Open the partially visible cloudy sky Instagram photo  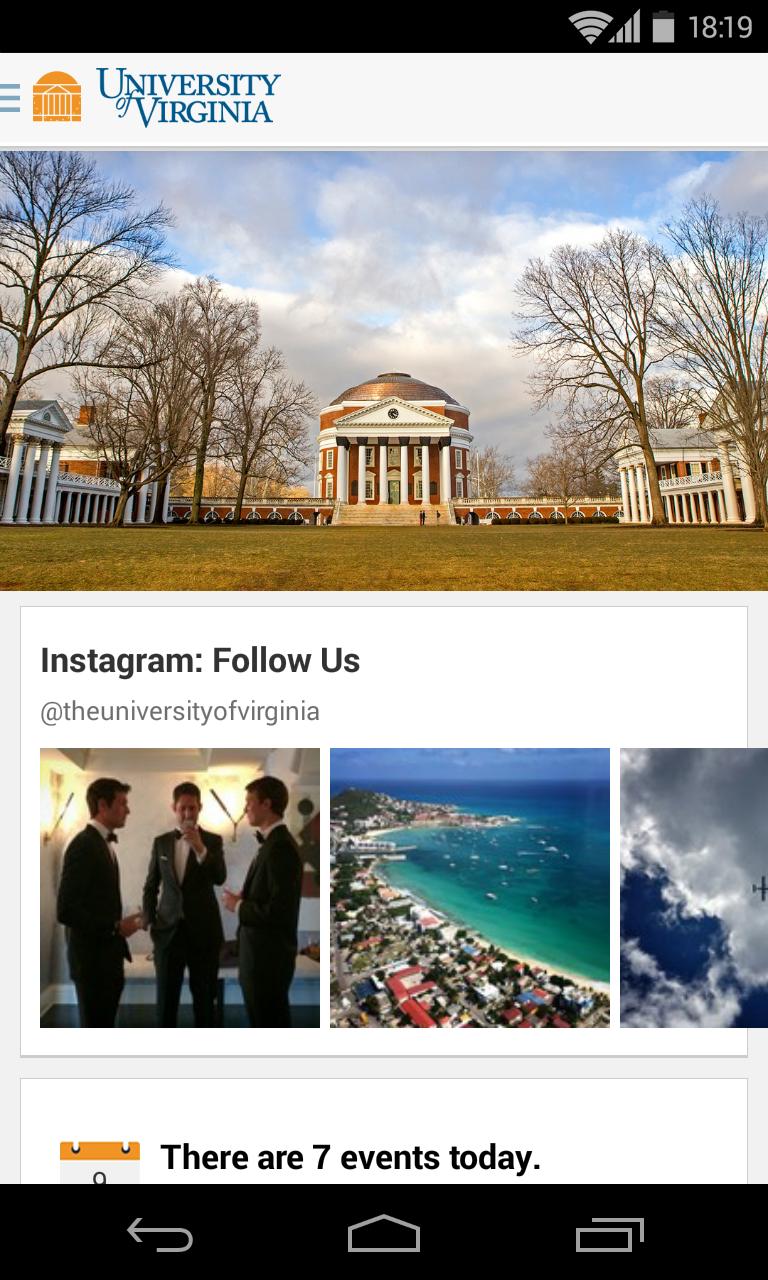694,887
